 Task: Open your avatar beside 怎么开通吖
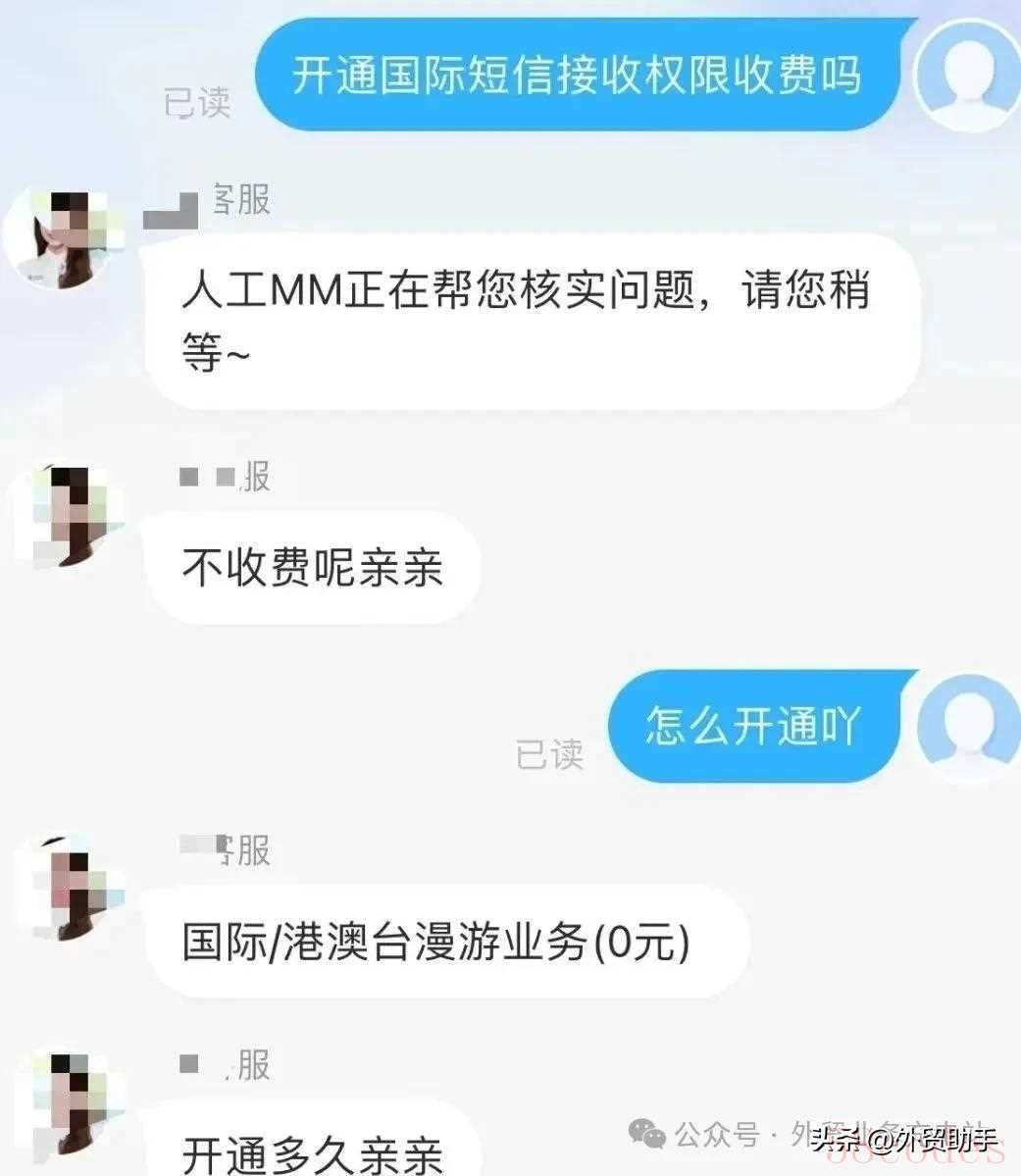967,728
